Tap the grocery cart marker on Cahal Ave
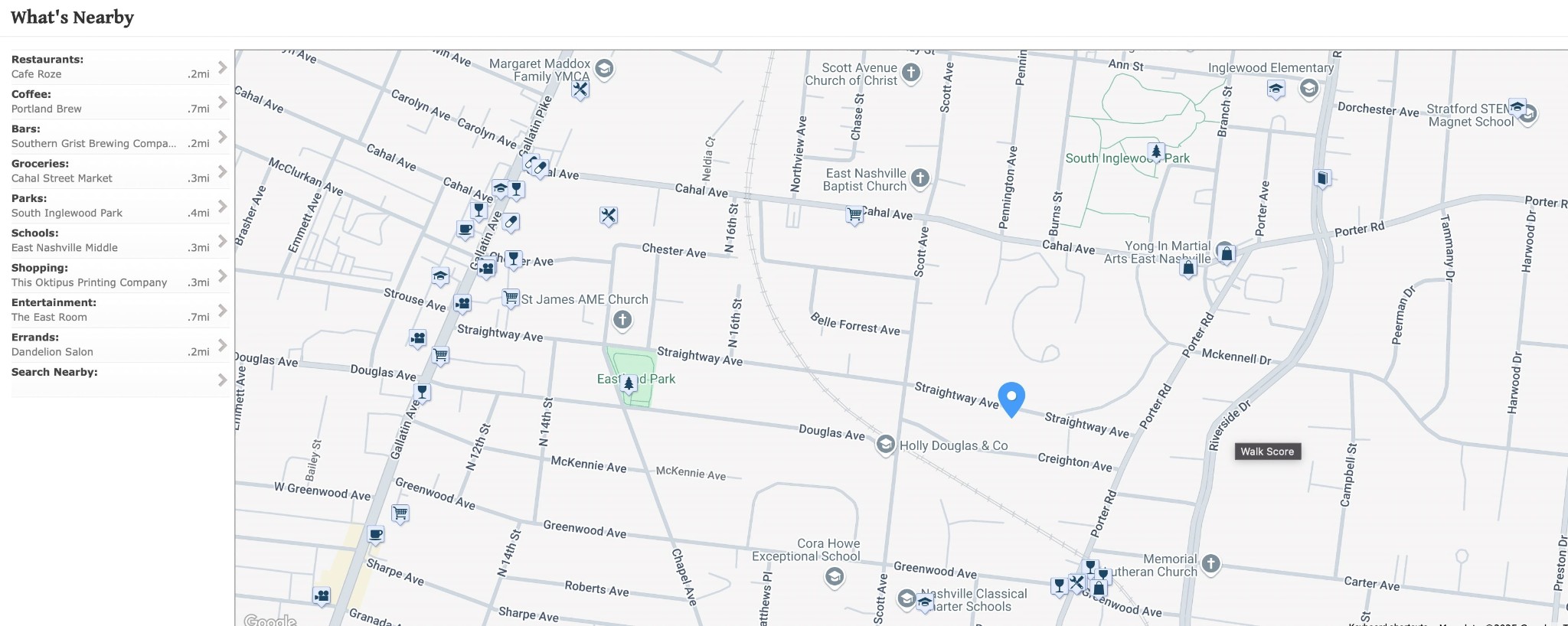 click(x=854, y=215)
